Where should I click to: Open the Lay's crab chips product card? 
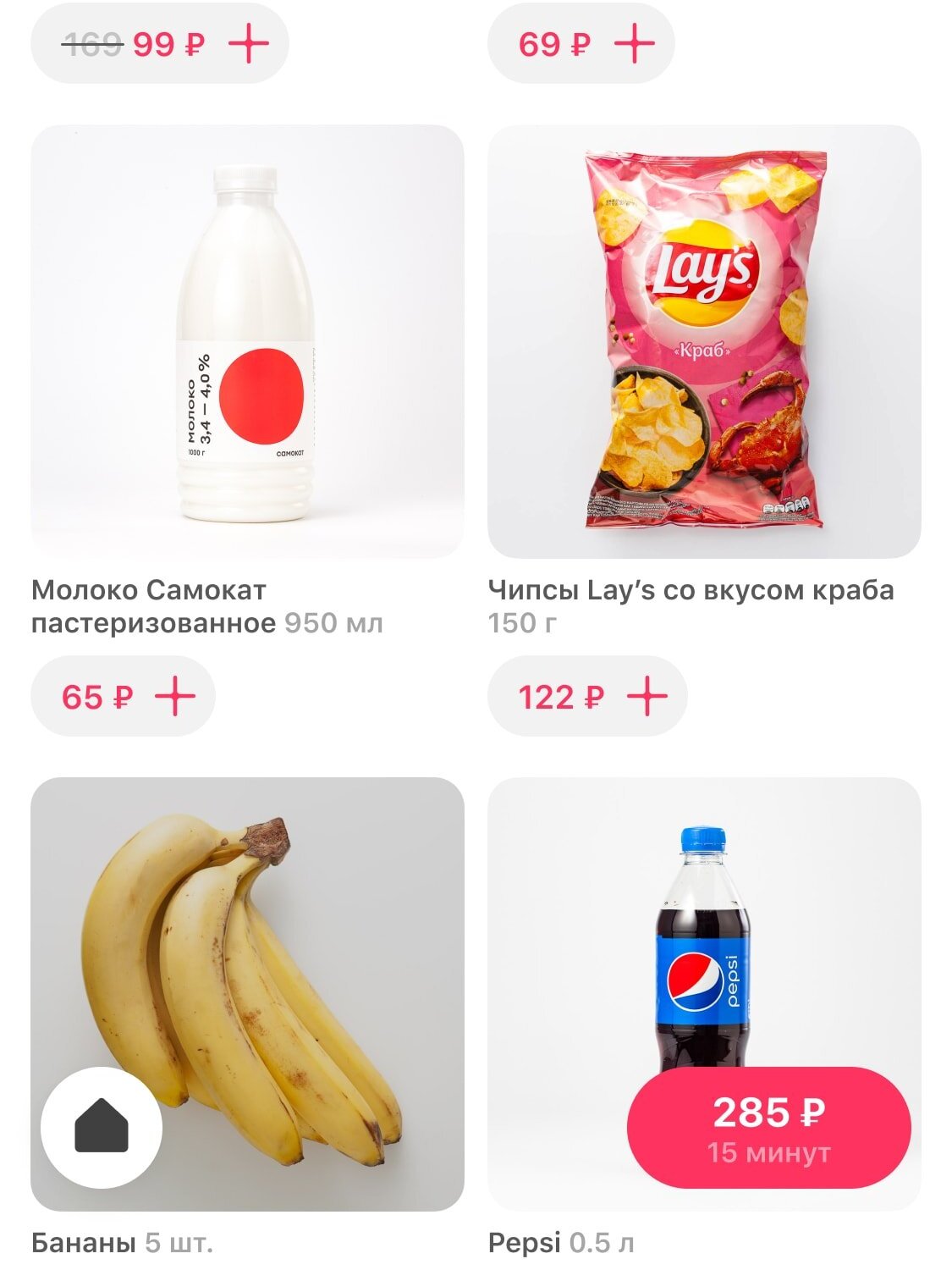704,341
